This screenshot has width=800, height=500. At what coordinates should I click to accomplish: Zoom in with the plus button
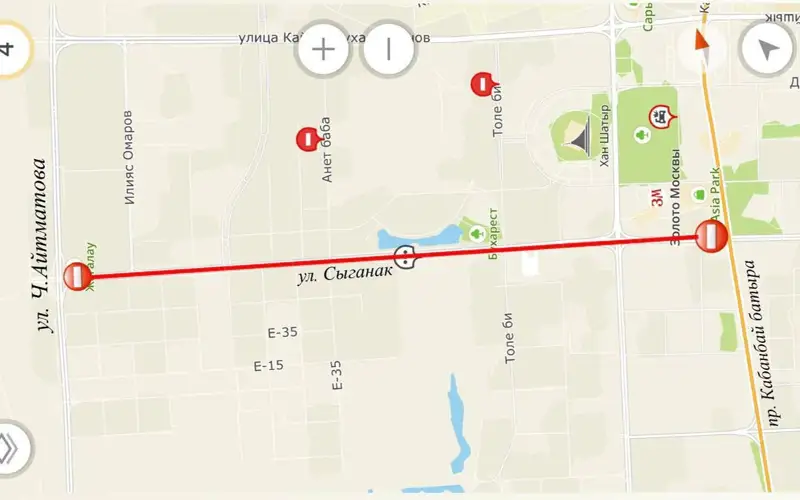coord(324,49)
